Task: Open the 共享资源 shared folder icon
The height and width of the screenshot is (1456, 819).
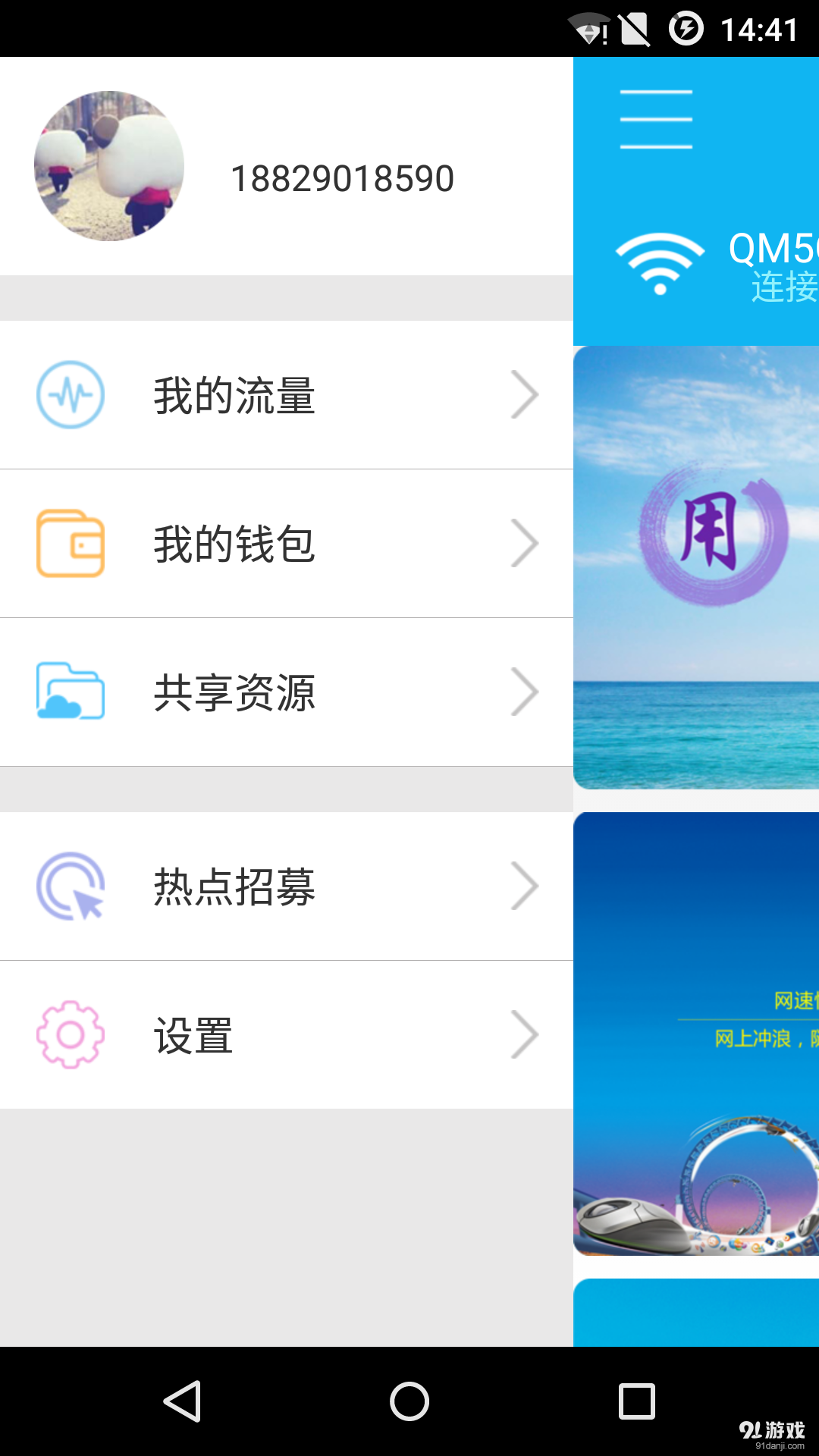Action: pos(71,691)
